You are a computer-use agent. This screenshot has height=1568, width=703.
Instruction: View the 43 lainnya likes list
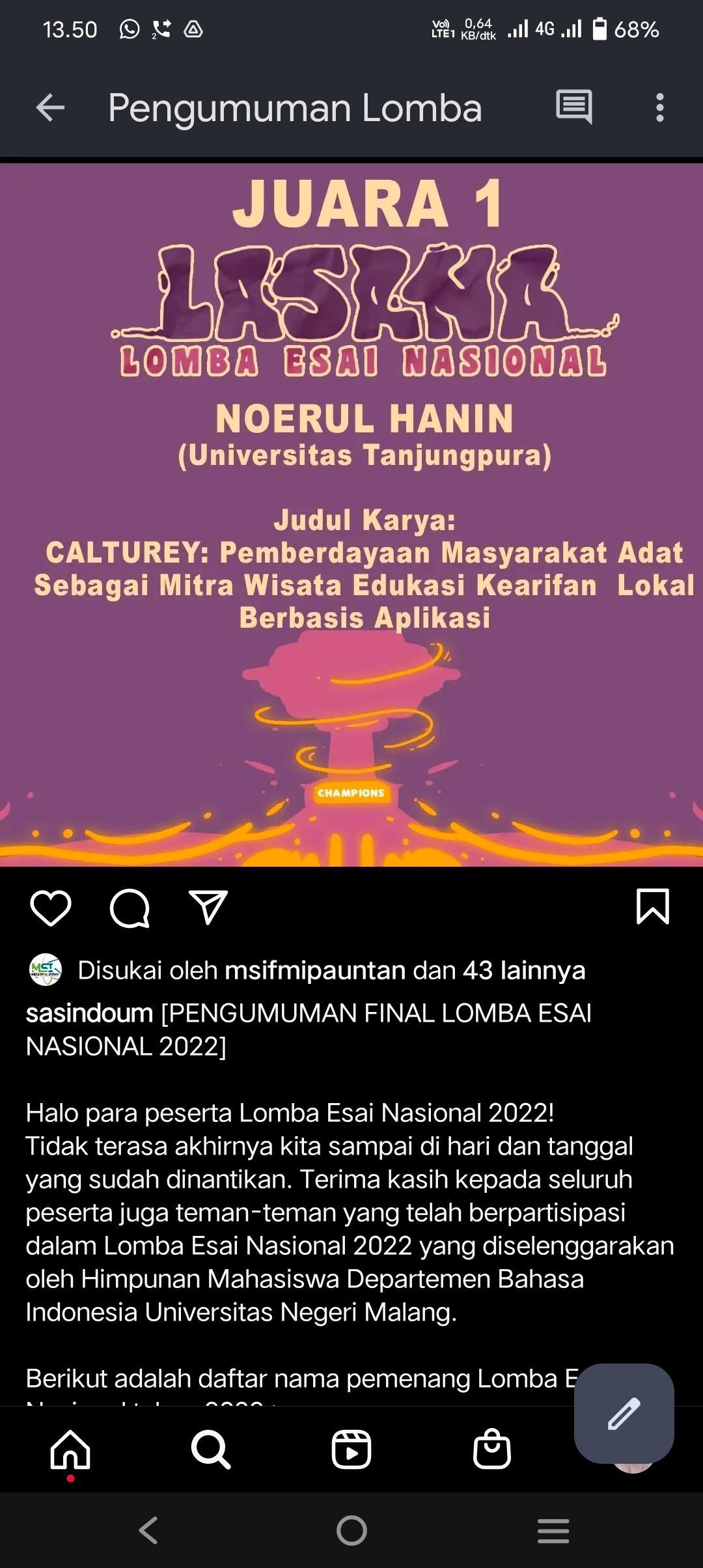(x=524, y=970)
